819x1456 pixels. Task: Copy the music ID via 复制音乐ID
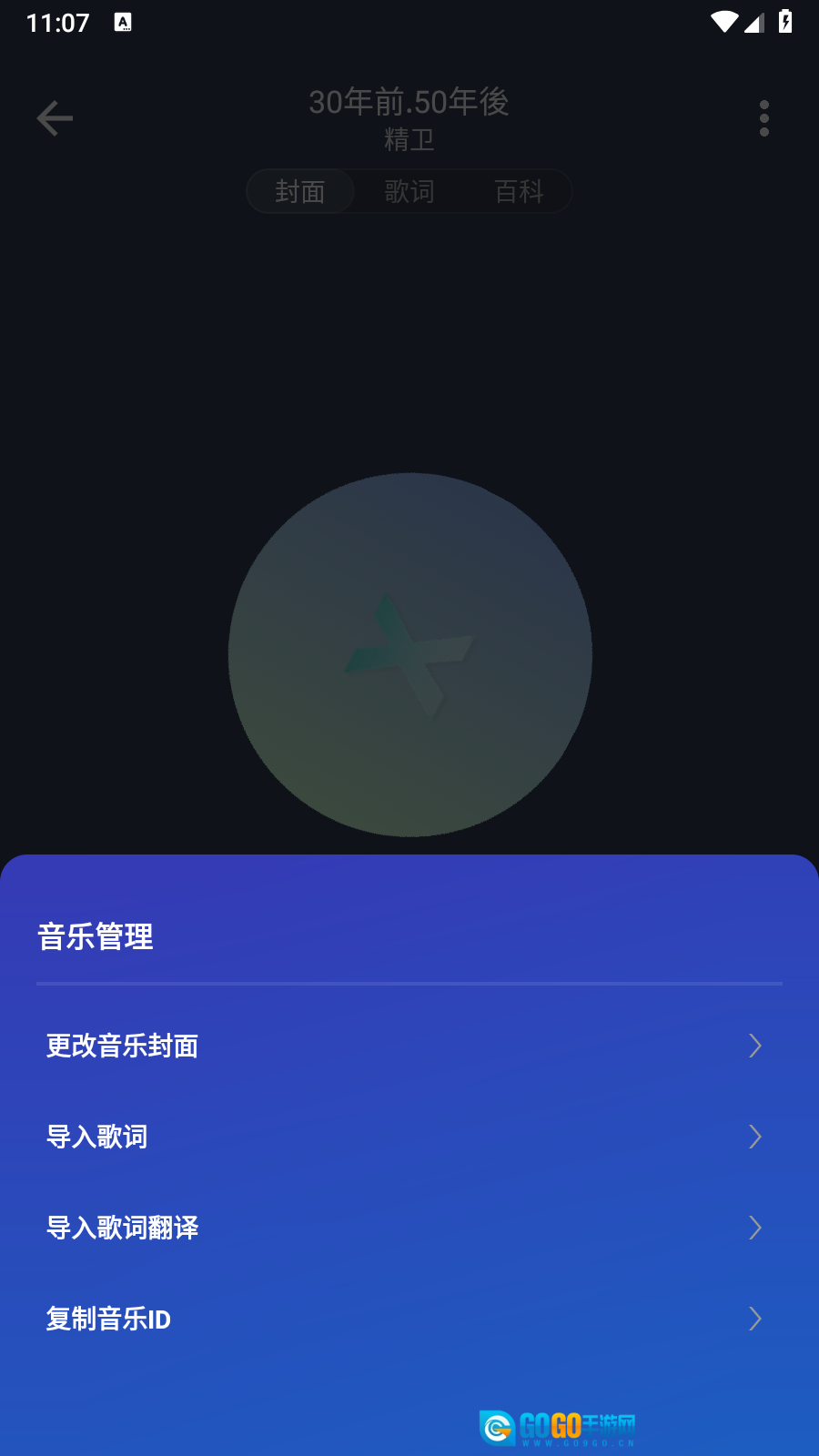(109, 1319)
